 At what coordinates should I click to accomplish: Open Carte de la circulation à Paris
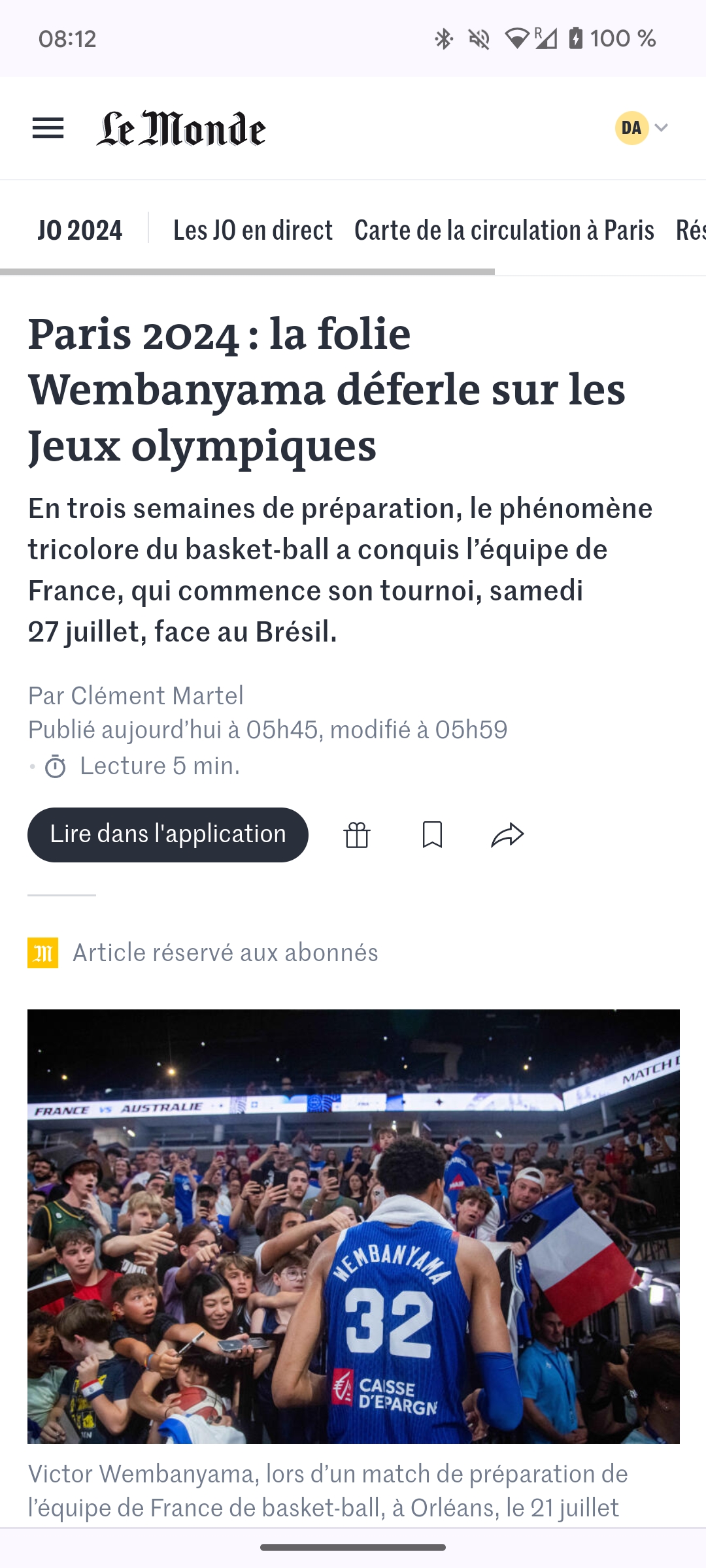click(x=504, y=230)
